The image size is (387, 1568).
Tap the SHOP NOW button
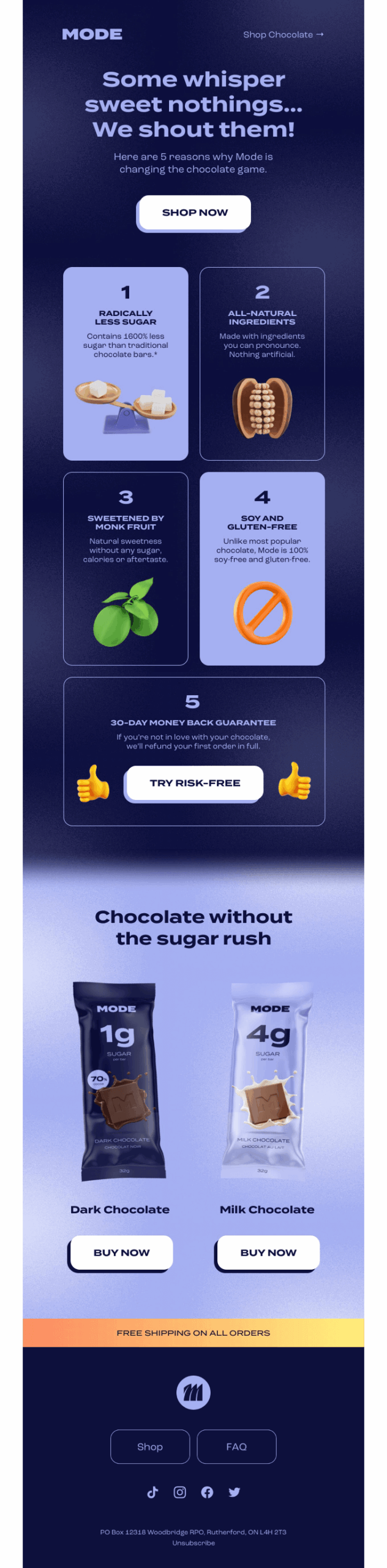[194, 212]
